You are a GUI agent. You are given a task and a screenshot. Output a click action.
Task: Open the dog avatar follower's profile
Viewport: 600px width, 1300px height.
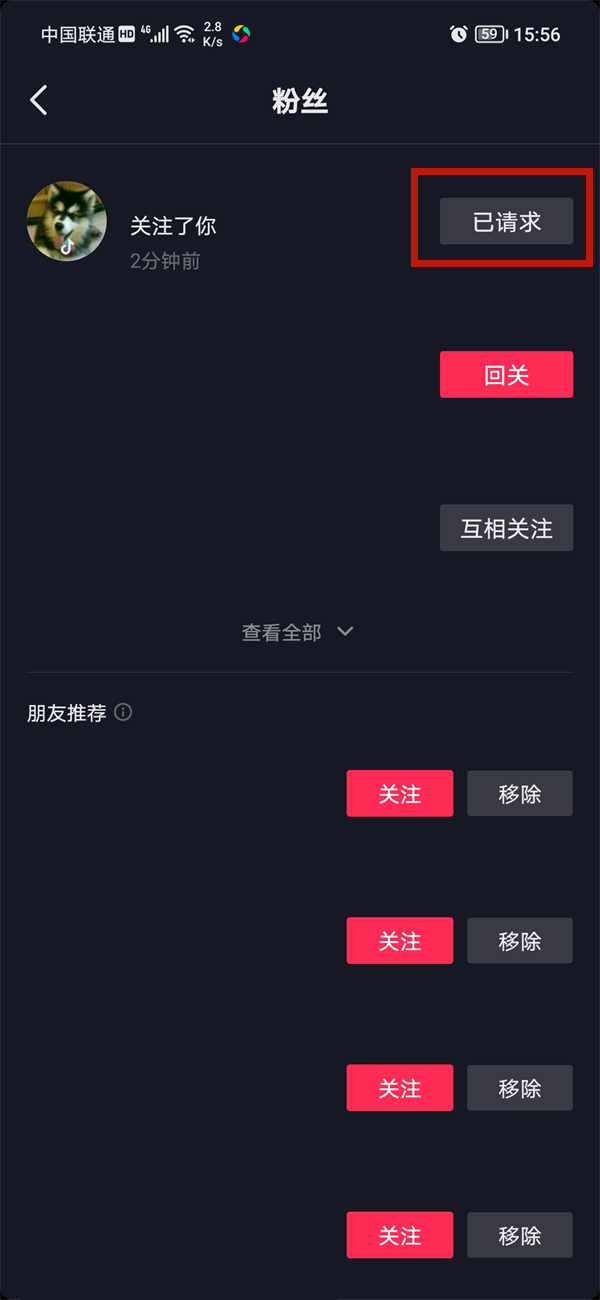(67, 222)
